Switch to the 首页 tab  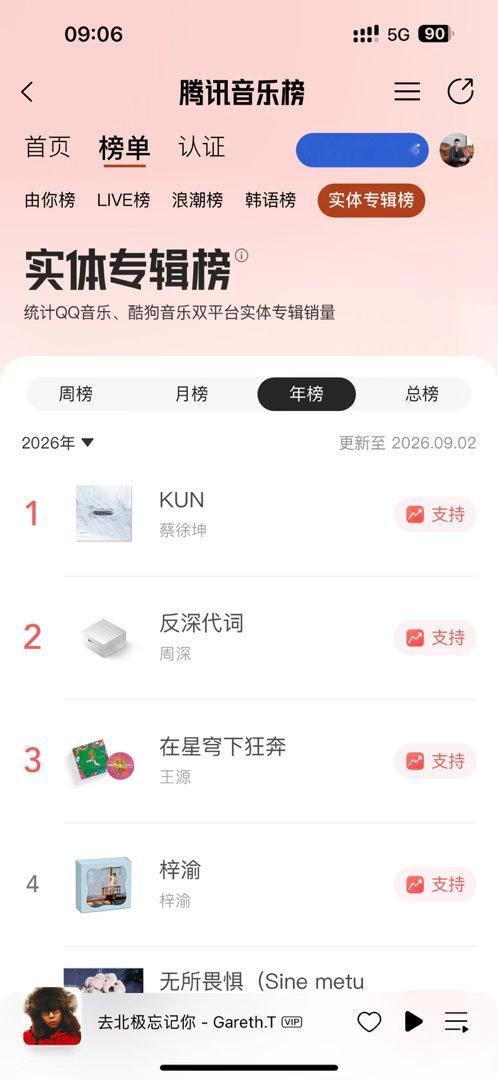pyautogui.click(x=48, y=147)
